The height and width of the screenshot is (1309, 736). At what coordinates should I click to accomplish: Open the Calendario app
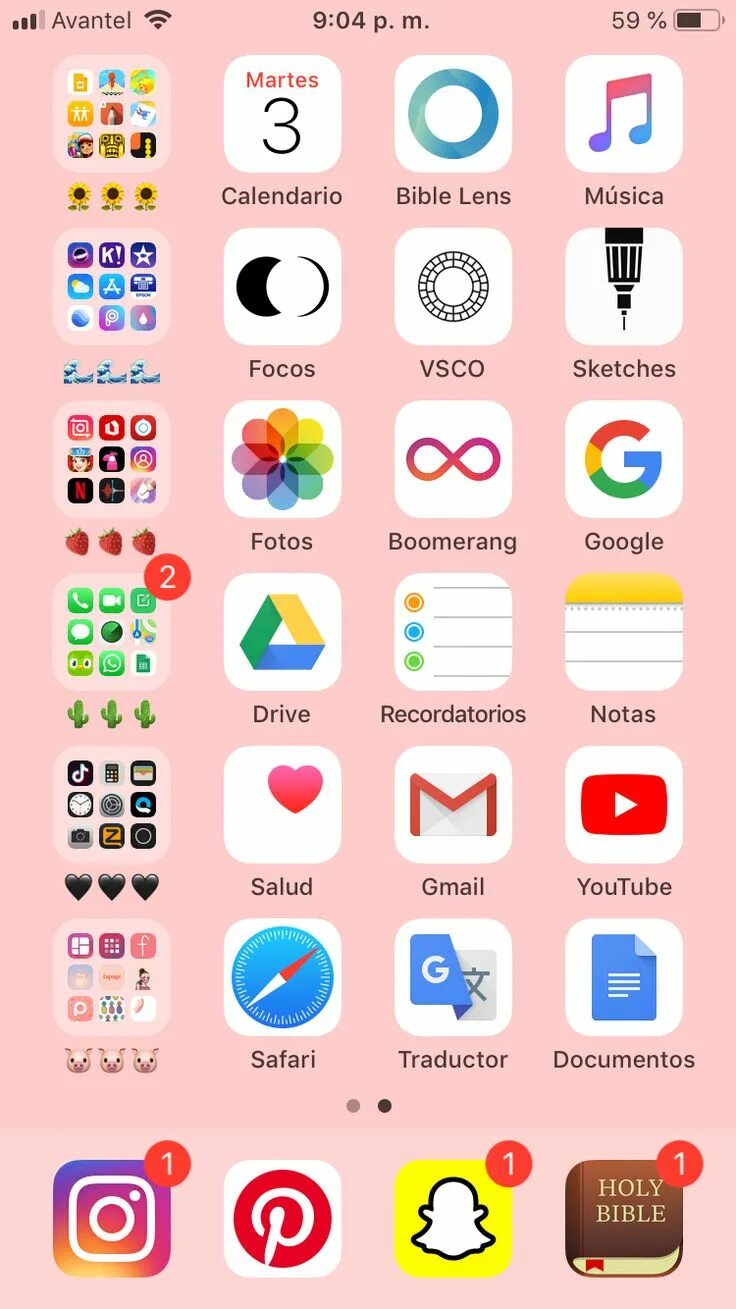point(282,114)
